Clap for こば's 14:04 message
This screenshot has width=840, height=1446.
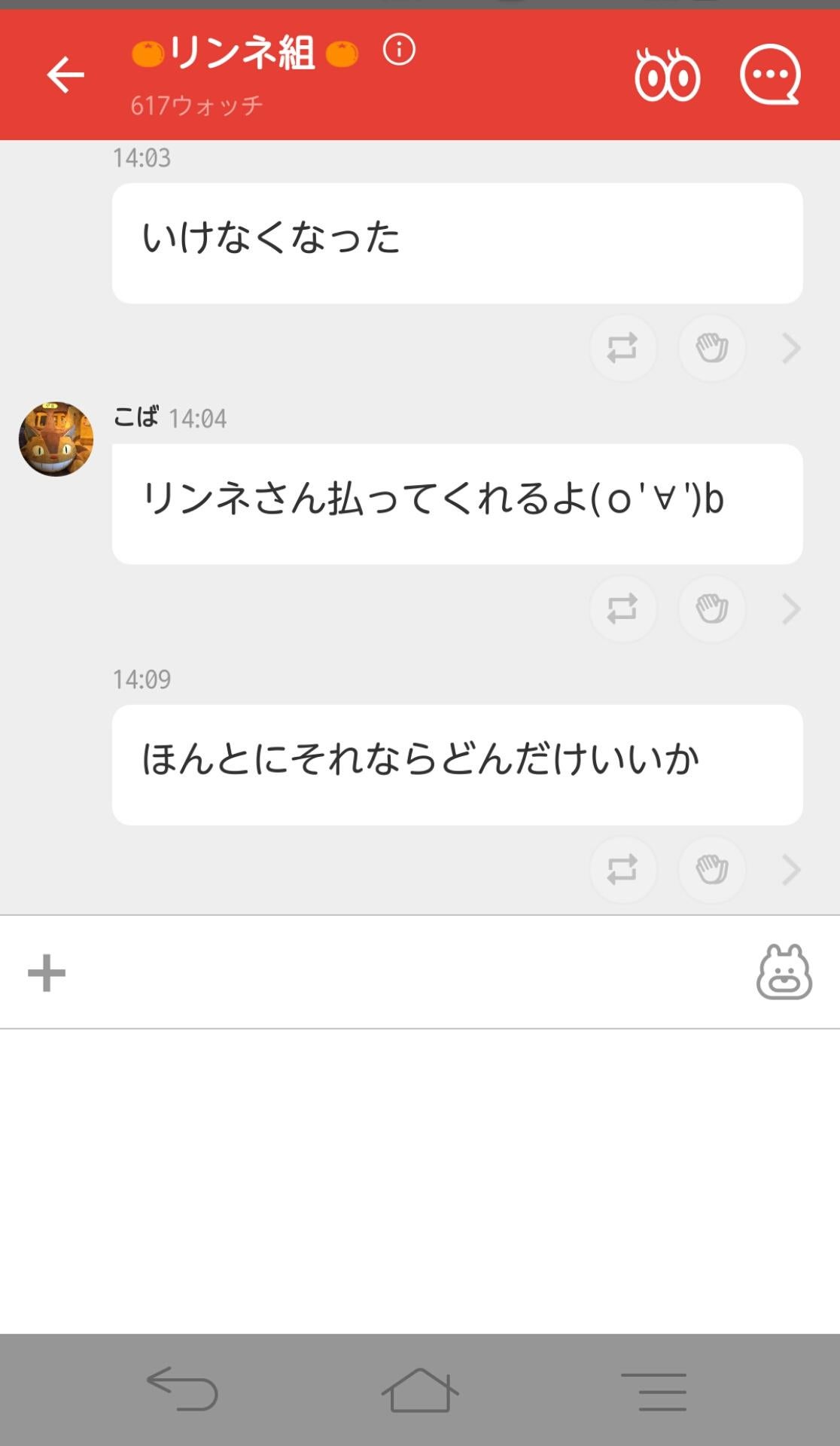[x=711, y=609]
